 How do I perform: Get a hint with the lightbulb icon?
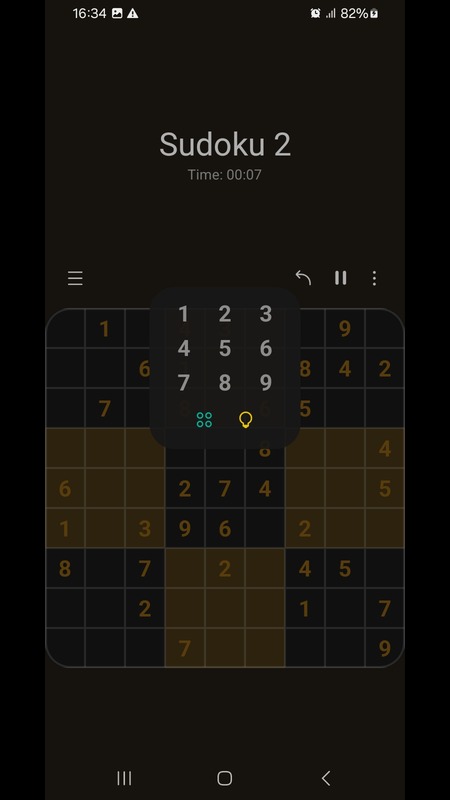coord(245,420)
